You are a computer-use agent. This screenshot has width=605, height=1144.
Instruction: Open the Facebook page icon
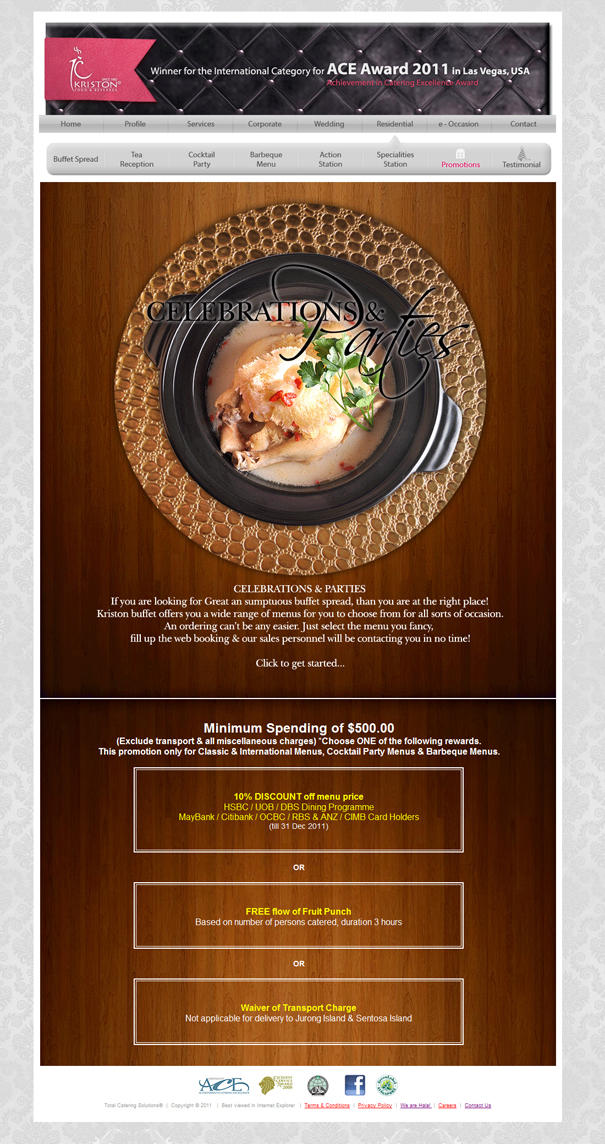click(355, 1085)
